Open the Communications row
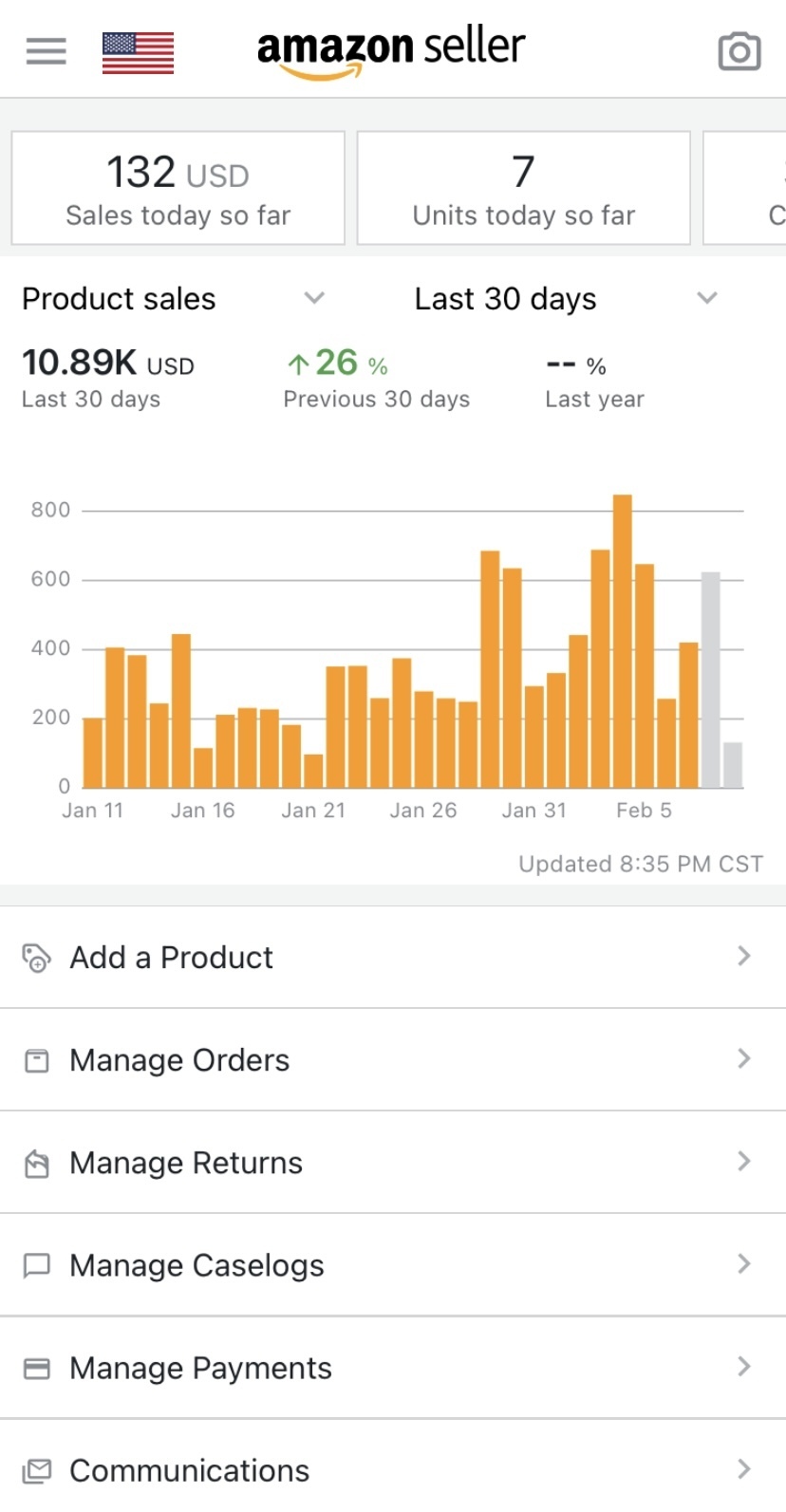 [392, 1469]
